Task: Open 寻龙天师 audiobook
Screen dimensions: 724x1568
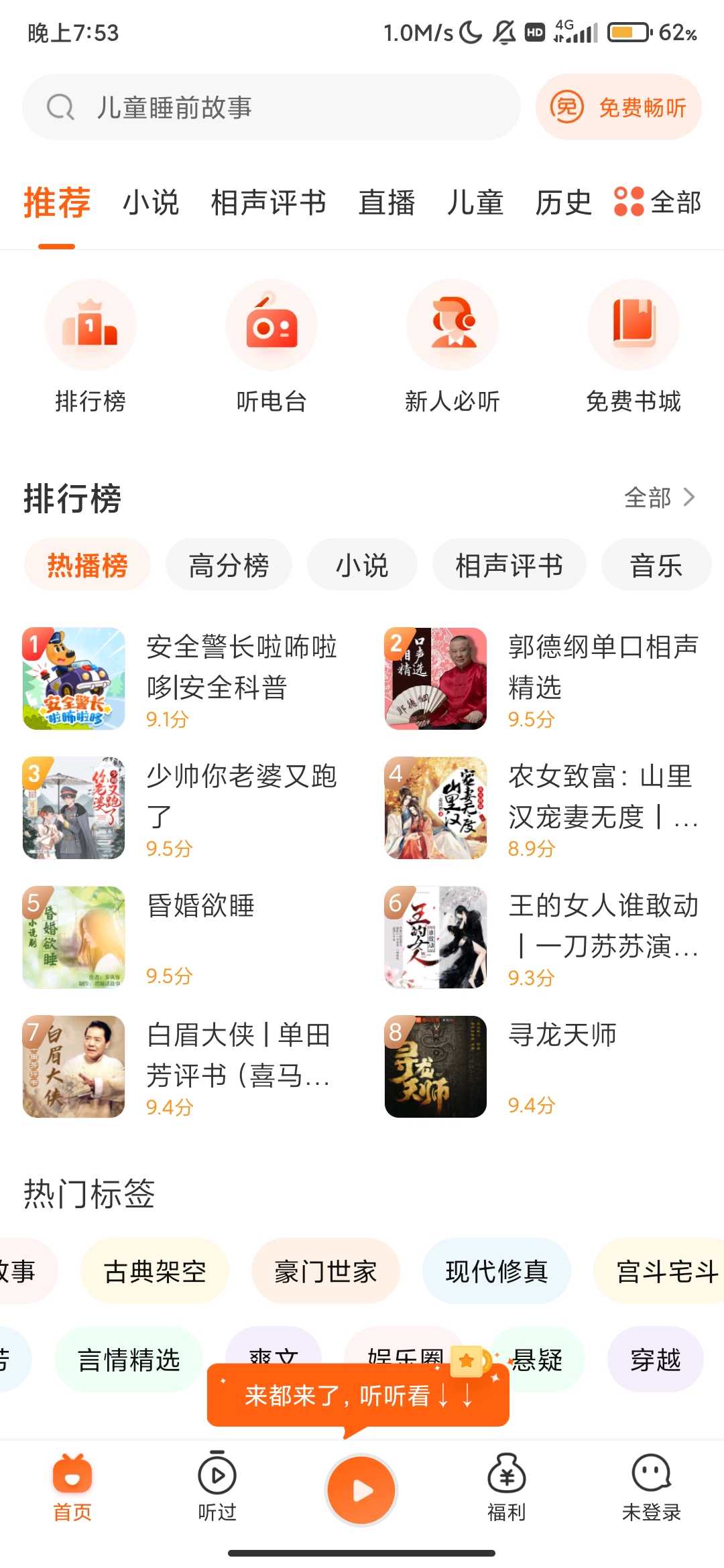Action: coord(543,1066)
